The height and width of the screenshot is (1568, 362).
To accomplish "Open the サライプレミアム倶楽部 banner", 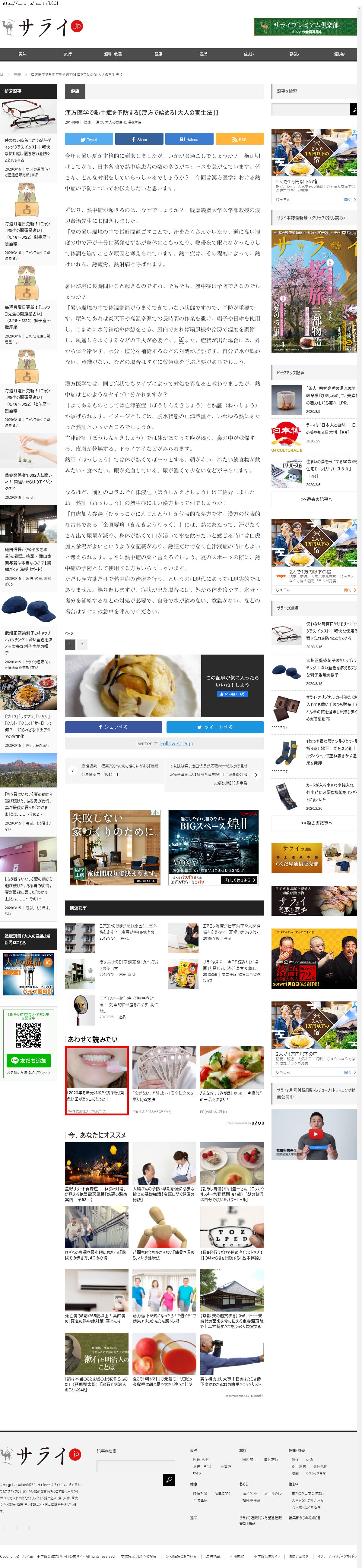I will (305, 27).
